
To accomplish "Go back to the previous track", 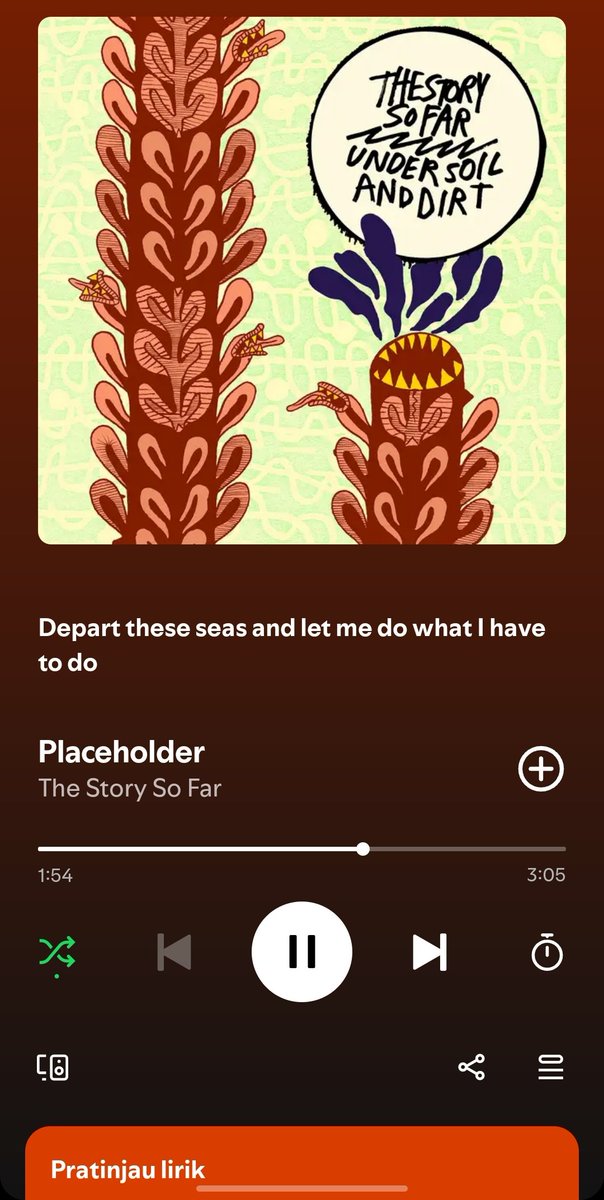I will click(174, 951).
